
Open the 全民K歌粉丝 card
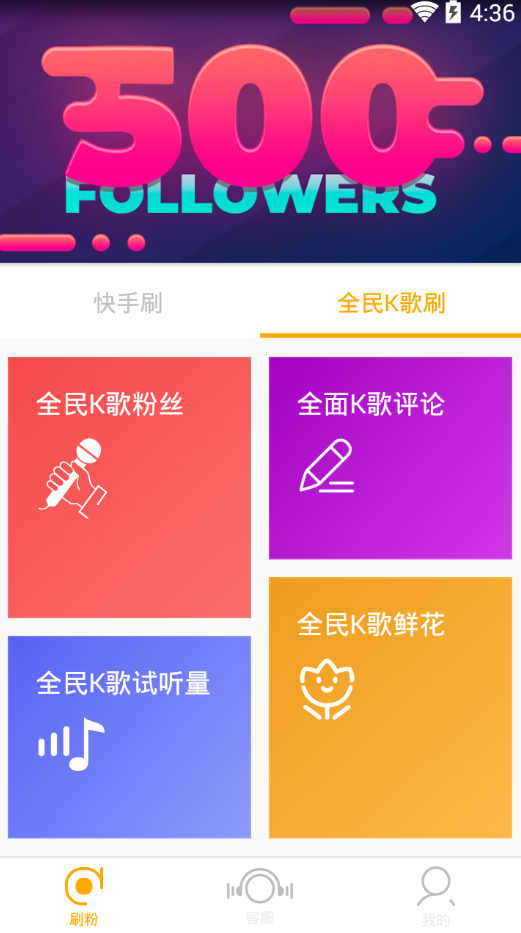click(x=129, y=487)
